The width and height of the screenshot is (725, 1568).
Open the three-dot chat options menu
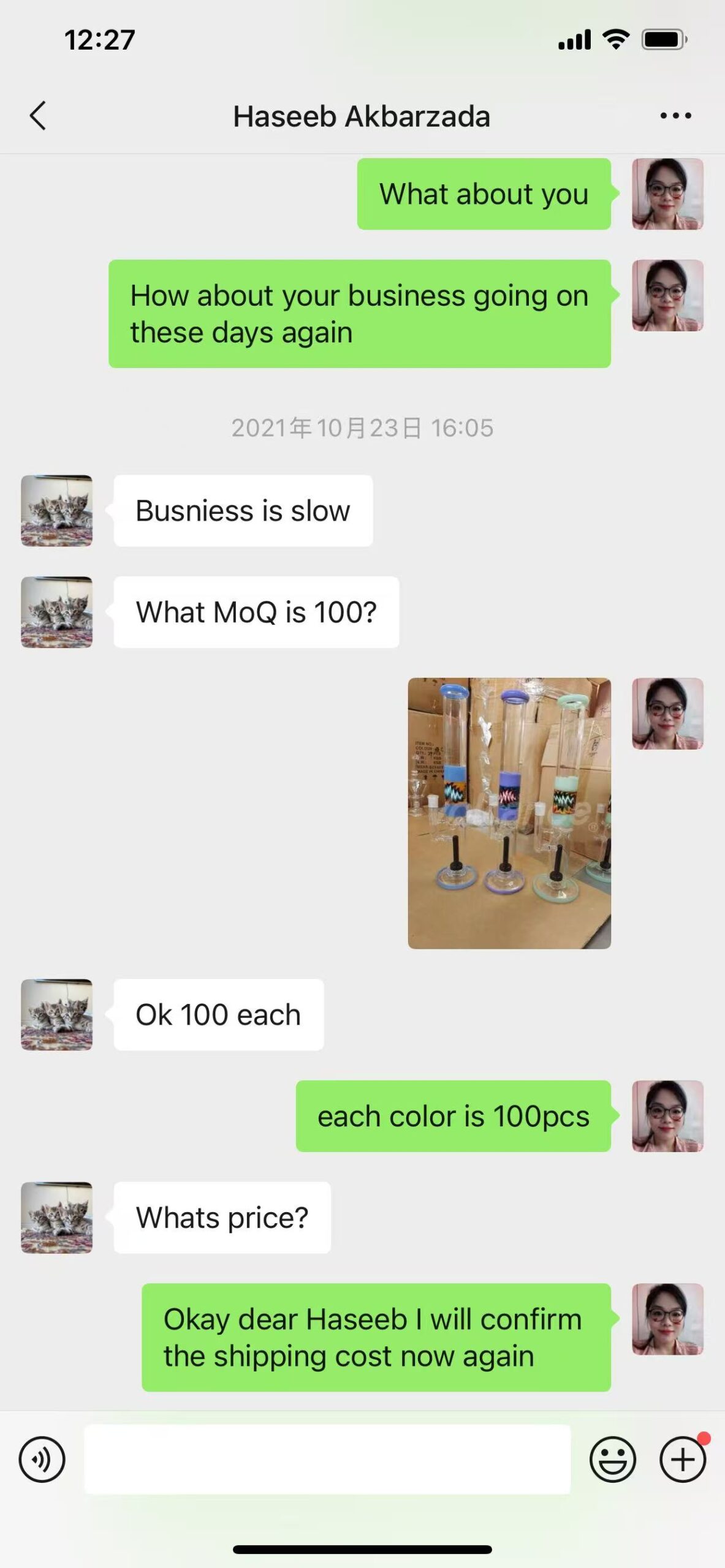(x=675, y=116)
